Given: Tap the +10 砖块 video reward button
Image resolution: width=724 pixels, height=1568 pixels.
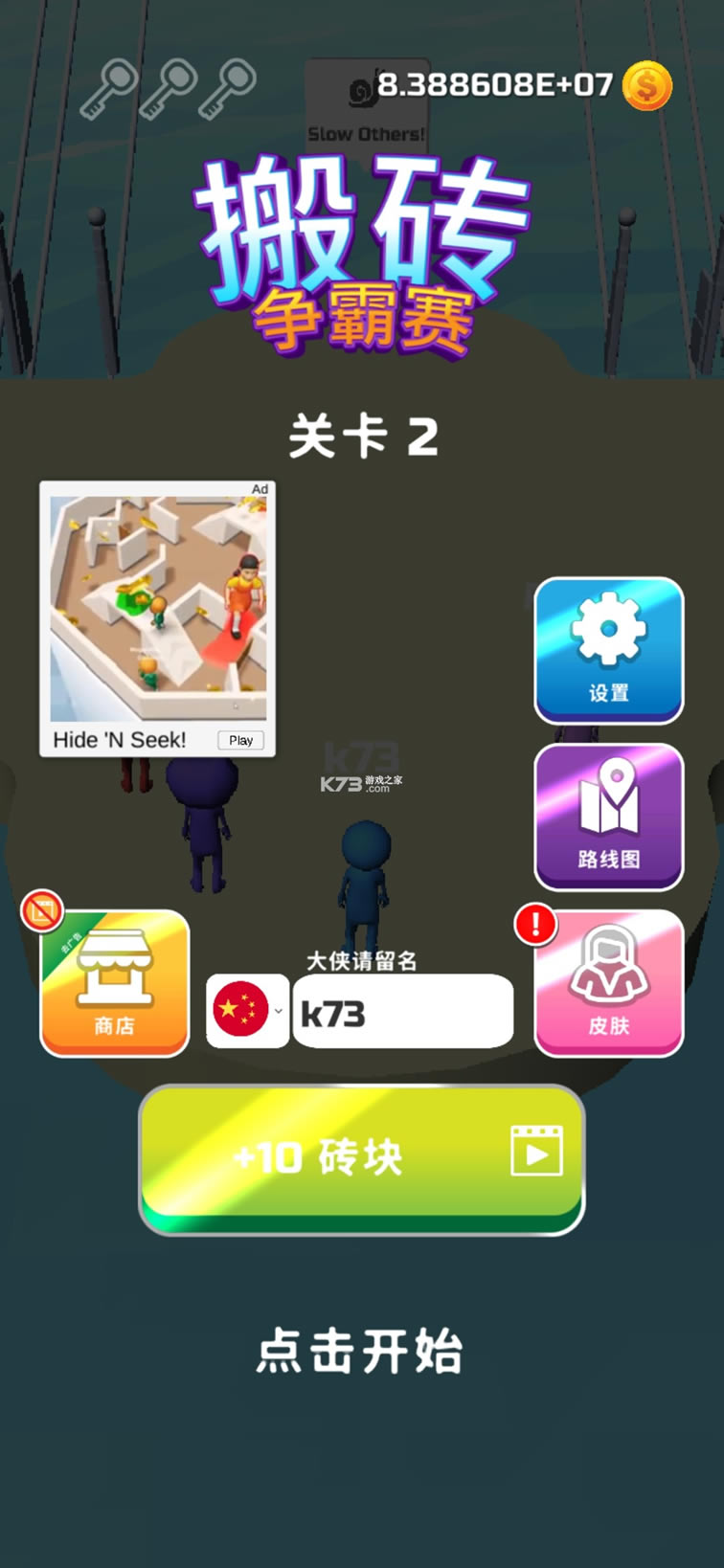Looking at the screenshot, I should pyautogui.click(x=362, y=1158).
